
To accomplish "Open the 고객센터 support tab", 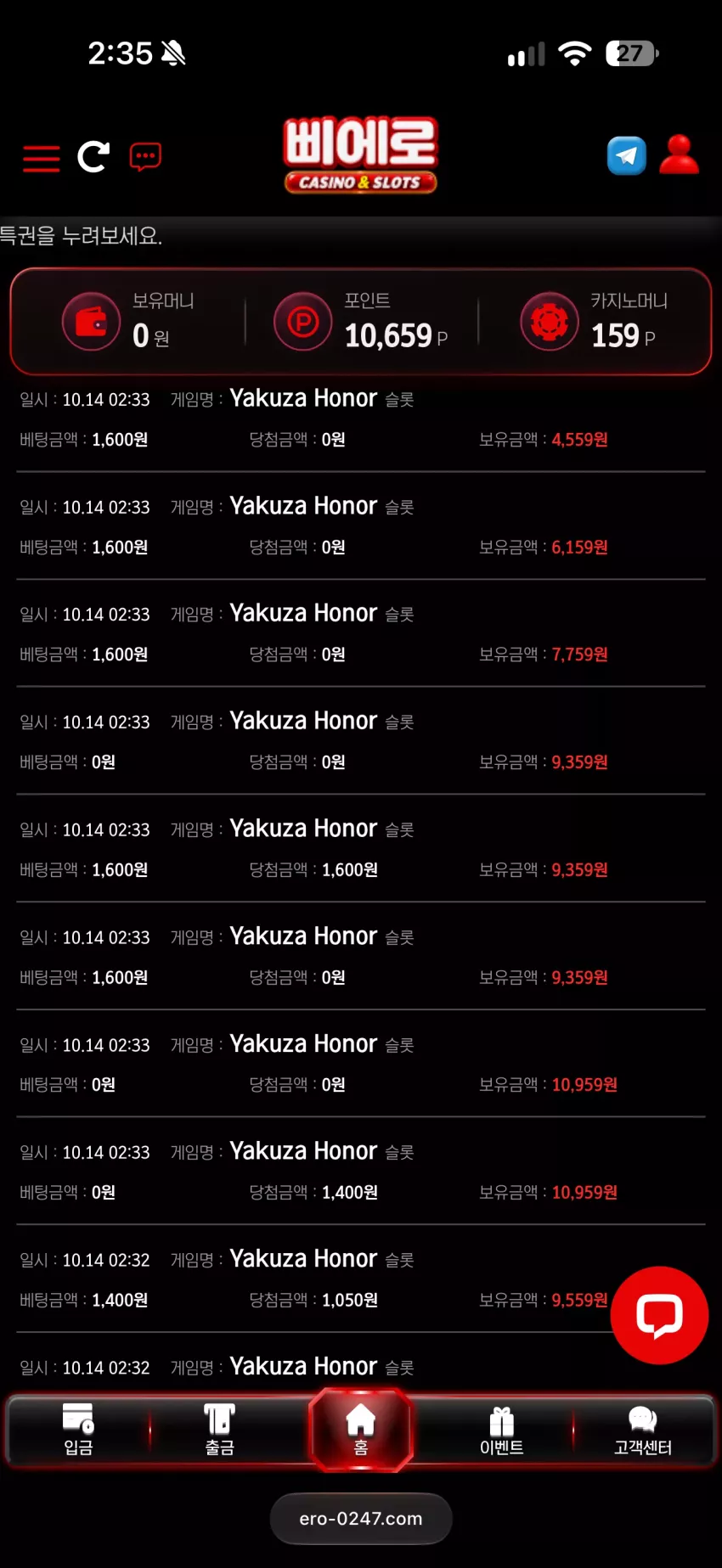I will [x=643, y=1430].
